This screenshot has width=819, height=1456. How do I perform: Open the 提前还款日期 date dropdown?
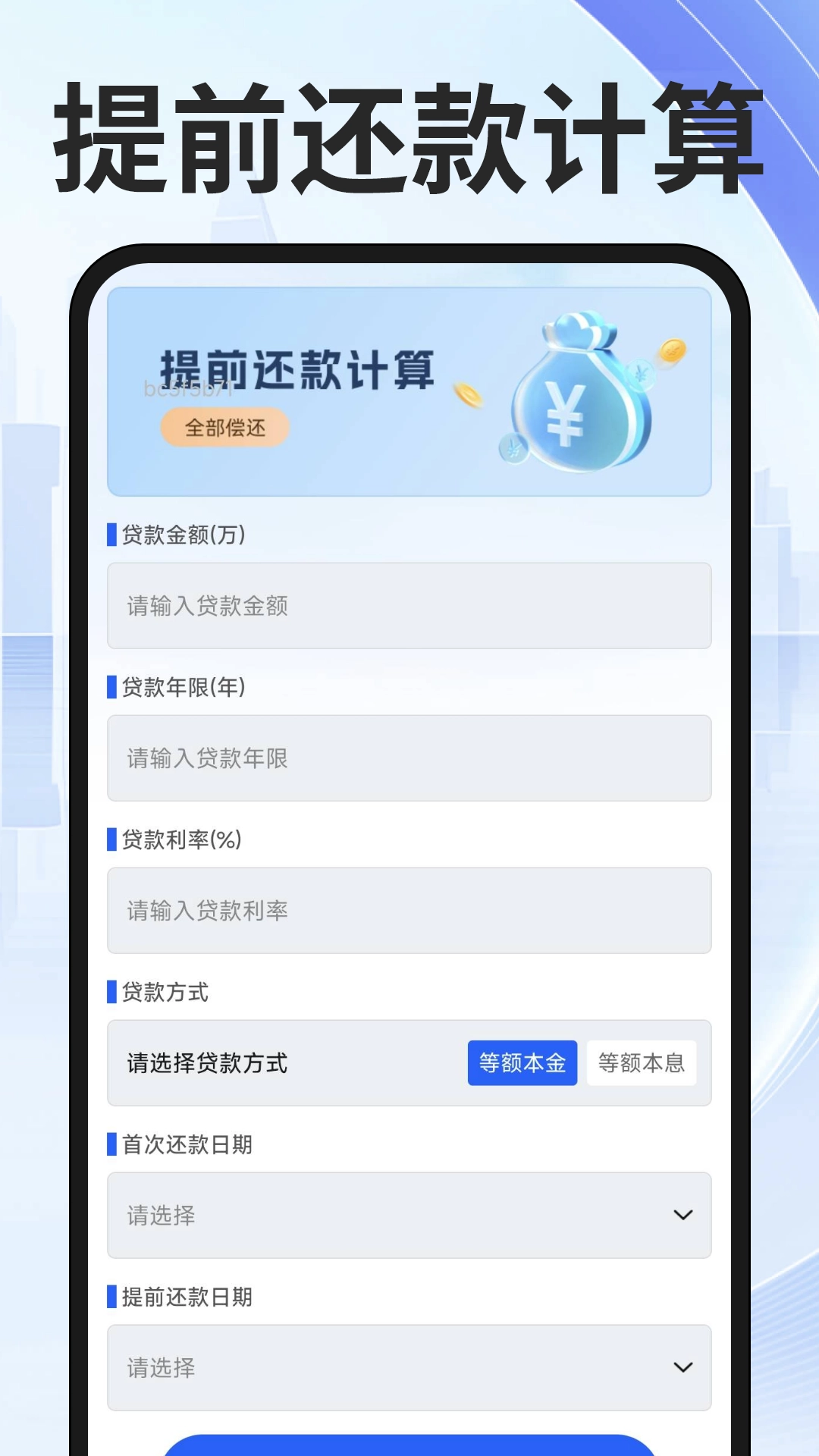[409, 1367]
